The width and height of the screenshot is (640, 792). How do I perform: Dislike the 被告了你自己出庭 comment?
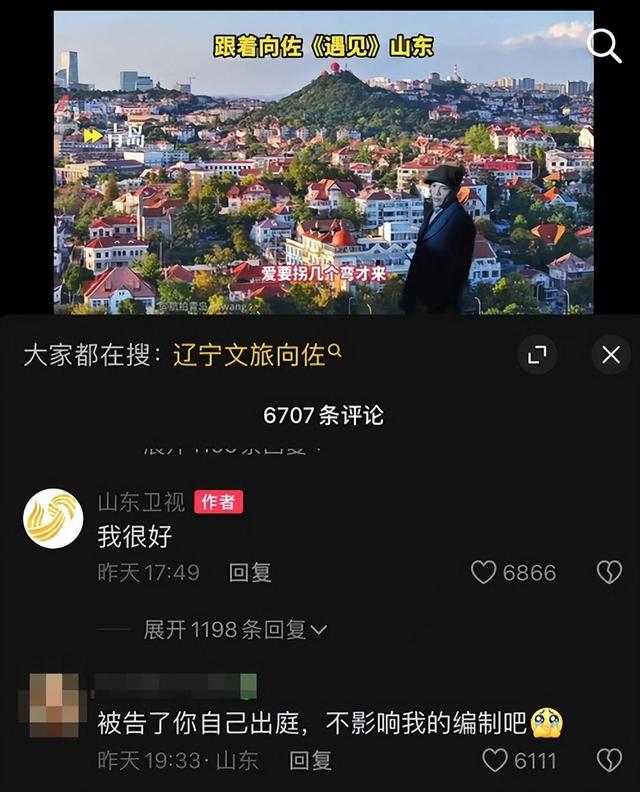(x=609, y=760)
